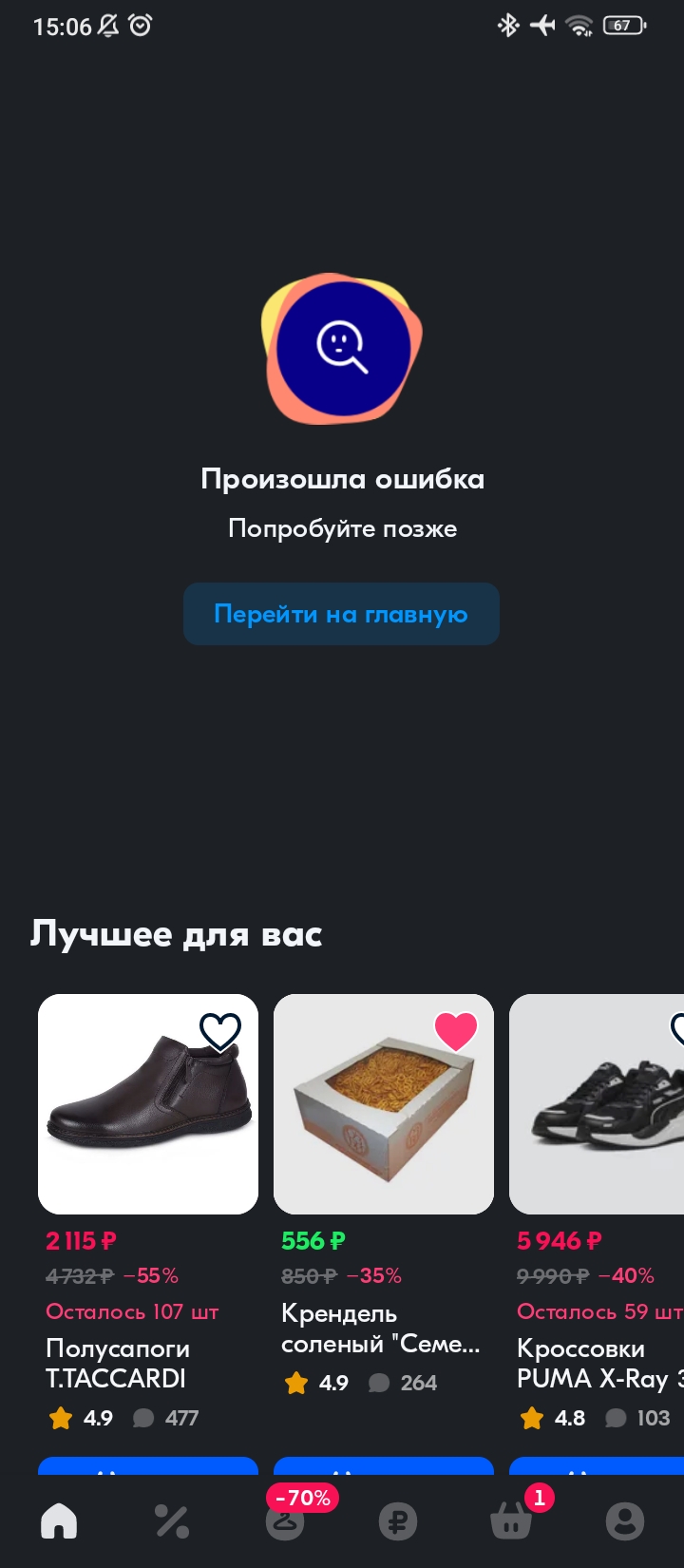Open the shopping basket tab
Image resolution: width=684 pixels, height=1568 pixels.
pos(511,1521)
